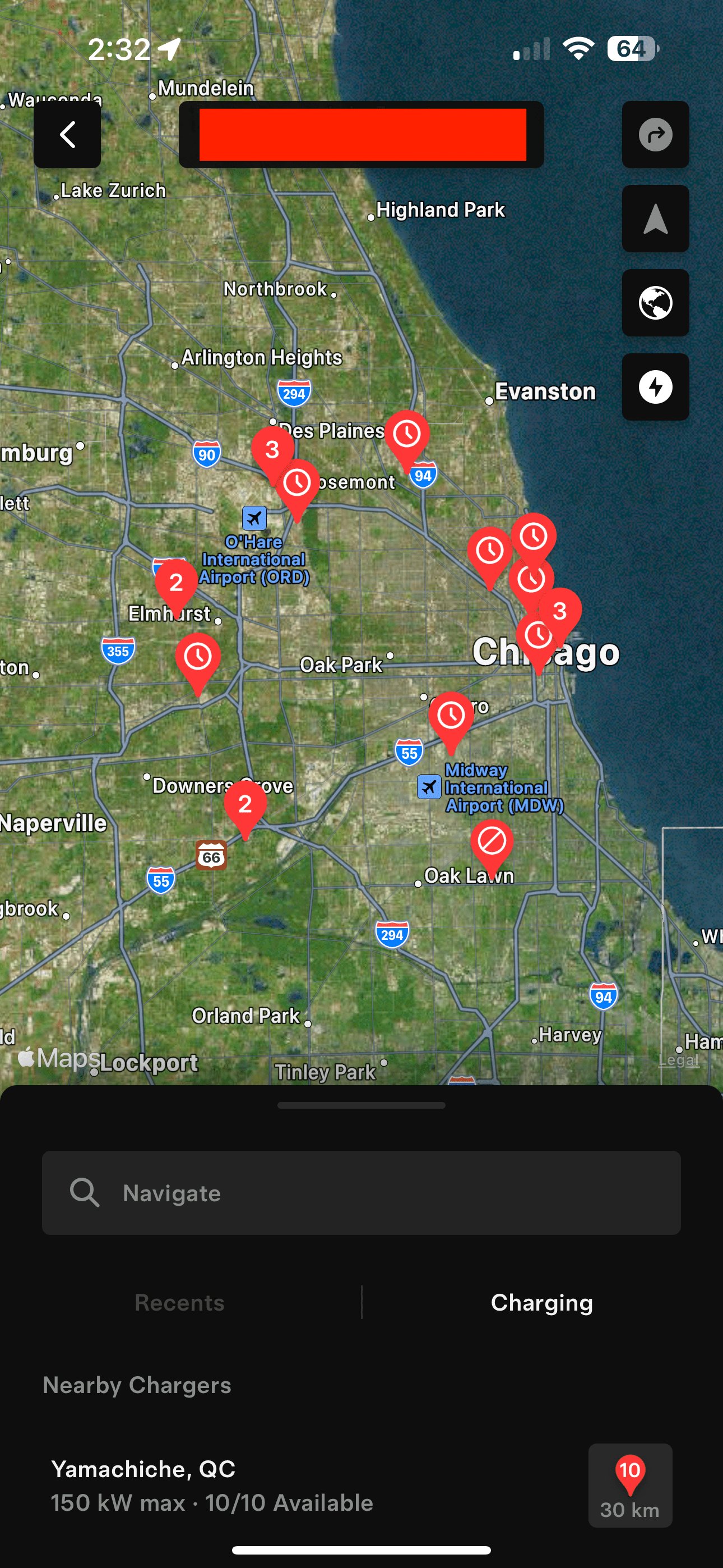This screenshot has height=1568, width=723.
Task: Switch to the Charging tab
Action: click(541, 1302)
